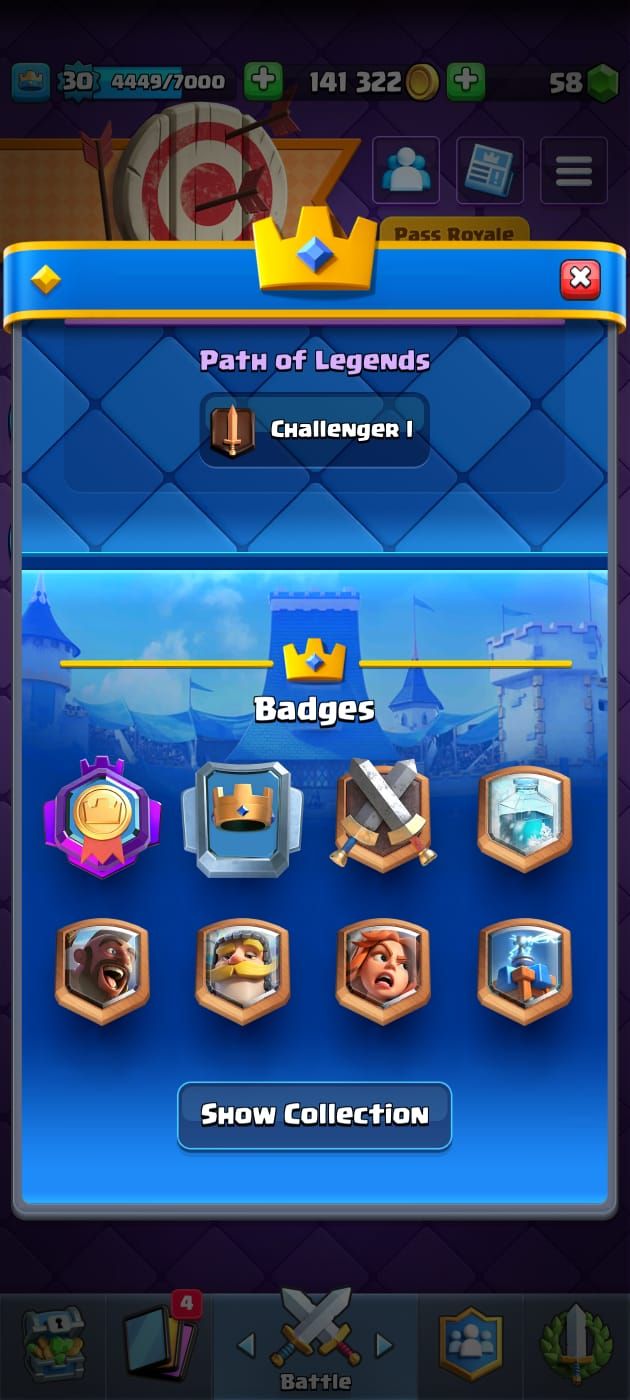
Task: Open the hamburger menu
Action: 574,171
